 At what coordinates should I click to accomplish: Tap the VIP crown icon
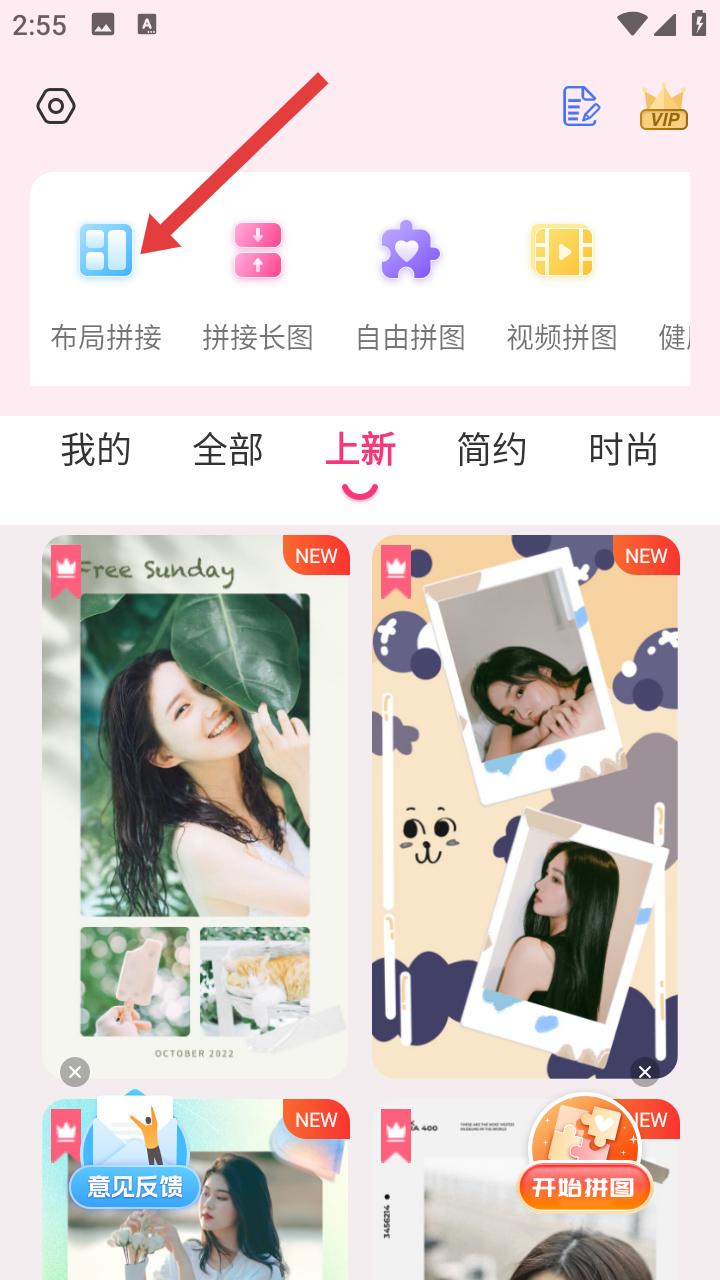664,108
